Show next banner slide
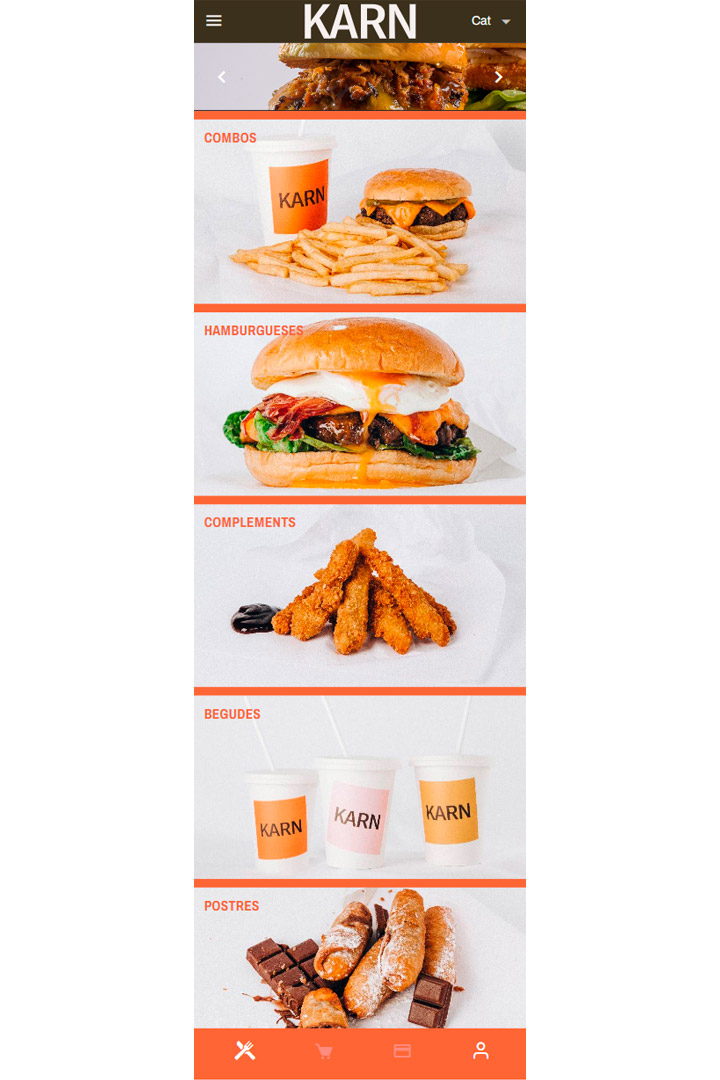This screenshot has height=1080, width=720. (498, 77)
